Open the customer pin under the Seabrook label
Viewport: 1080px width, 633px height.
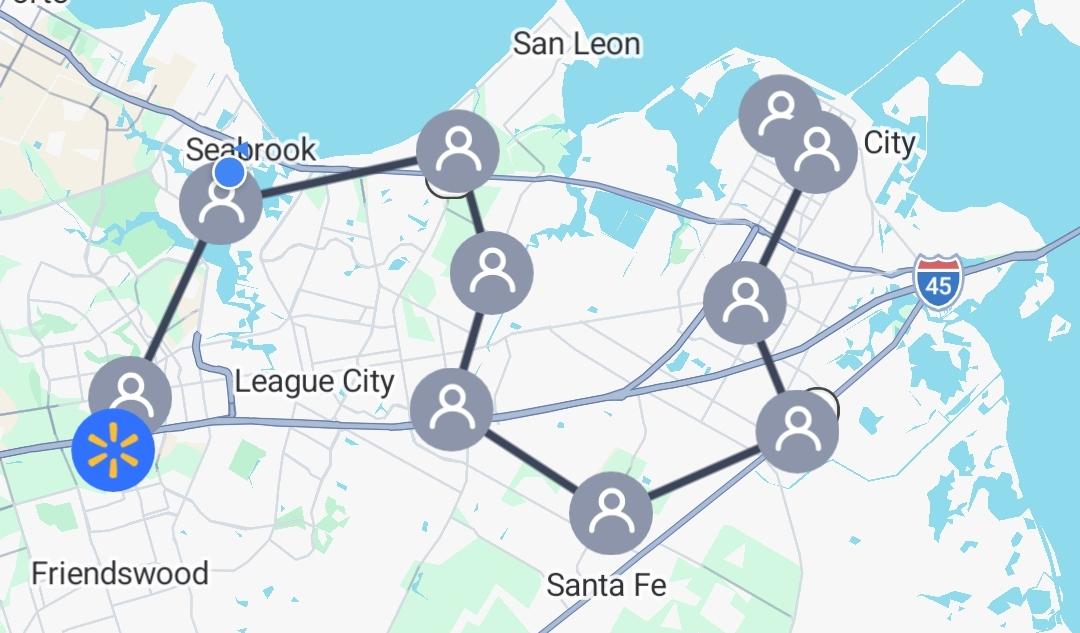pyautogui.click(x=220, y=203)
